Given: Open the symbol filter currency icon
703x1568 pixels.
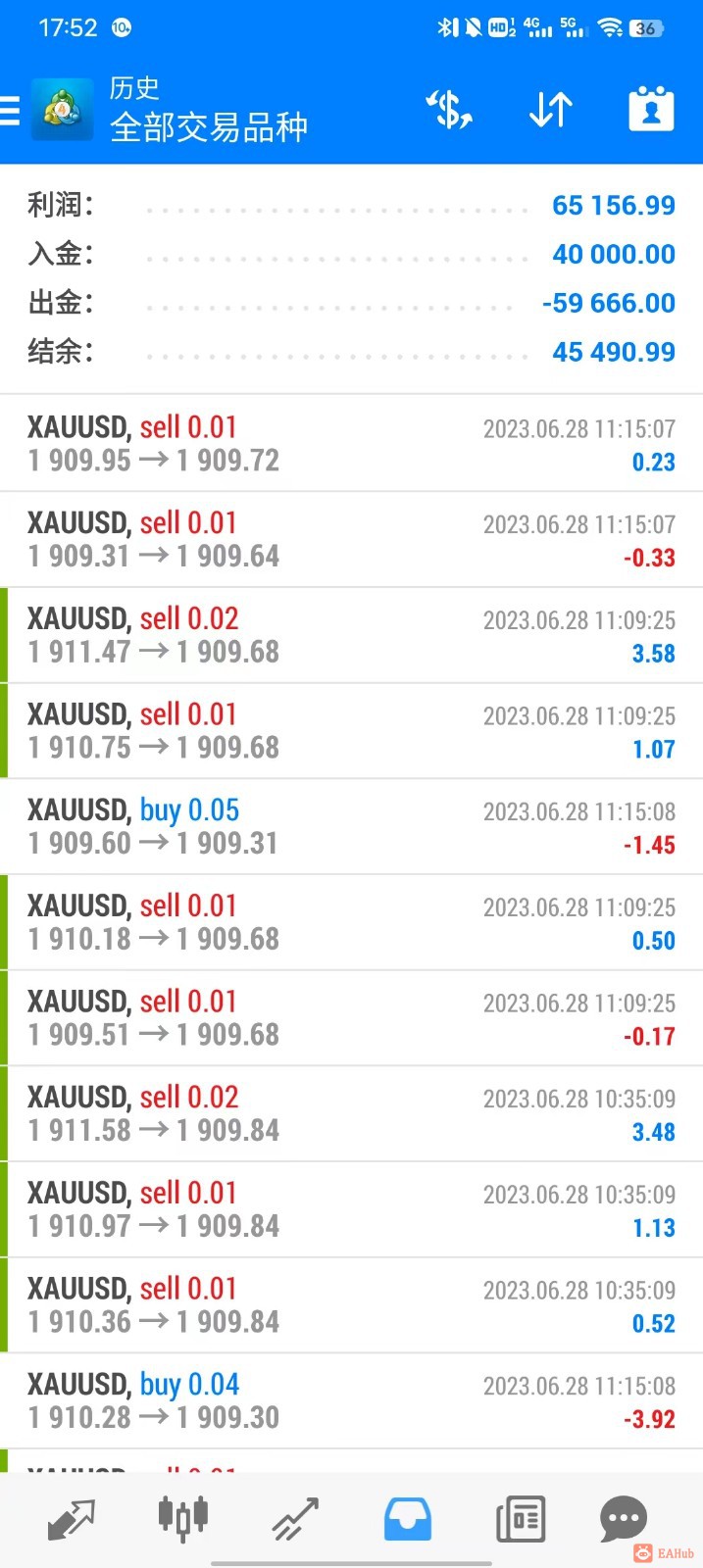Looking at the screenshot, I should 449,110.
